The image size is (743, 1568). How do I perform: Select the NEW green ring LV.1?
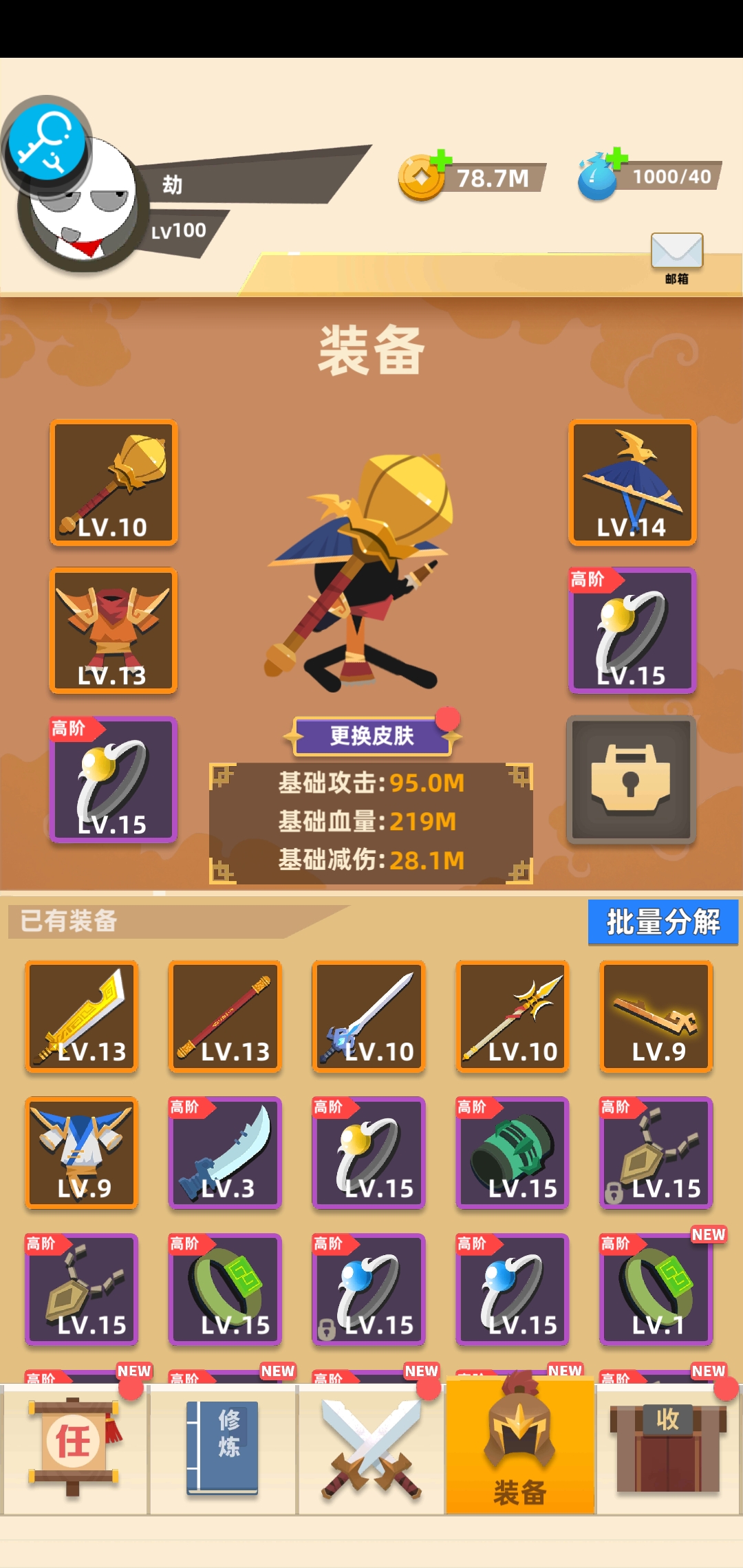click(656, 1289)
